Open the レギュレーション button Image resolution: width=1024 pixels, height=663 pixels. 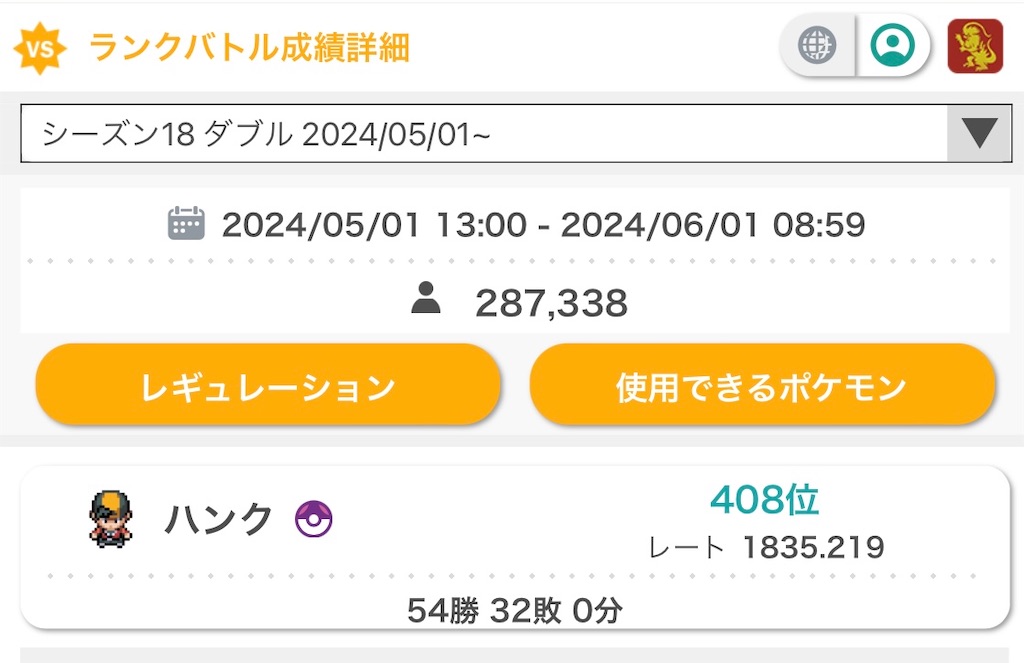[268, 386]
